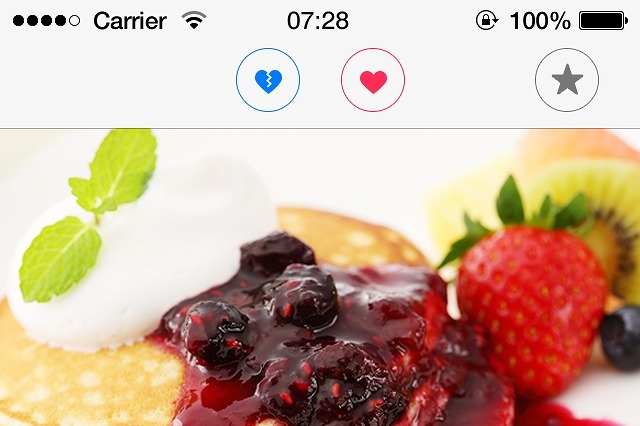The image size is (640, 426).
Task: Tap the blue broken heart dislike button
Action: 268,80
